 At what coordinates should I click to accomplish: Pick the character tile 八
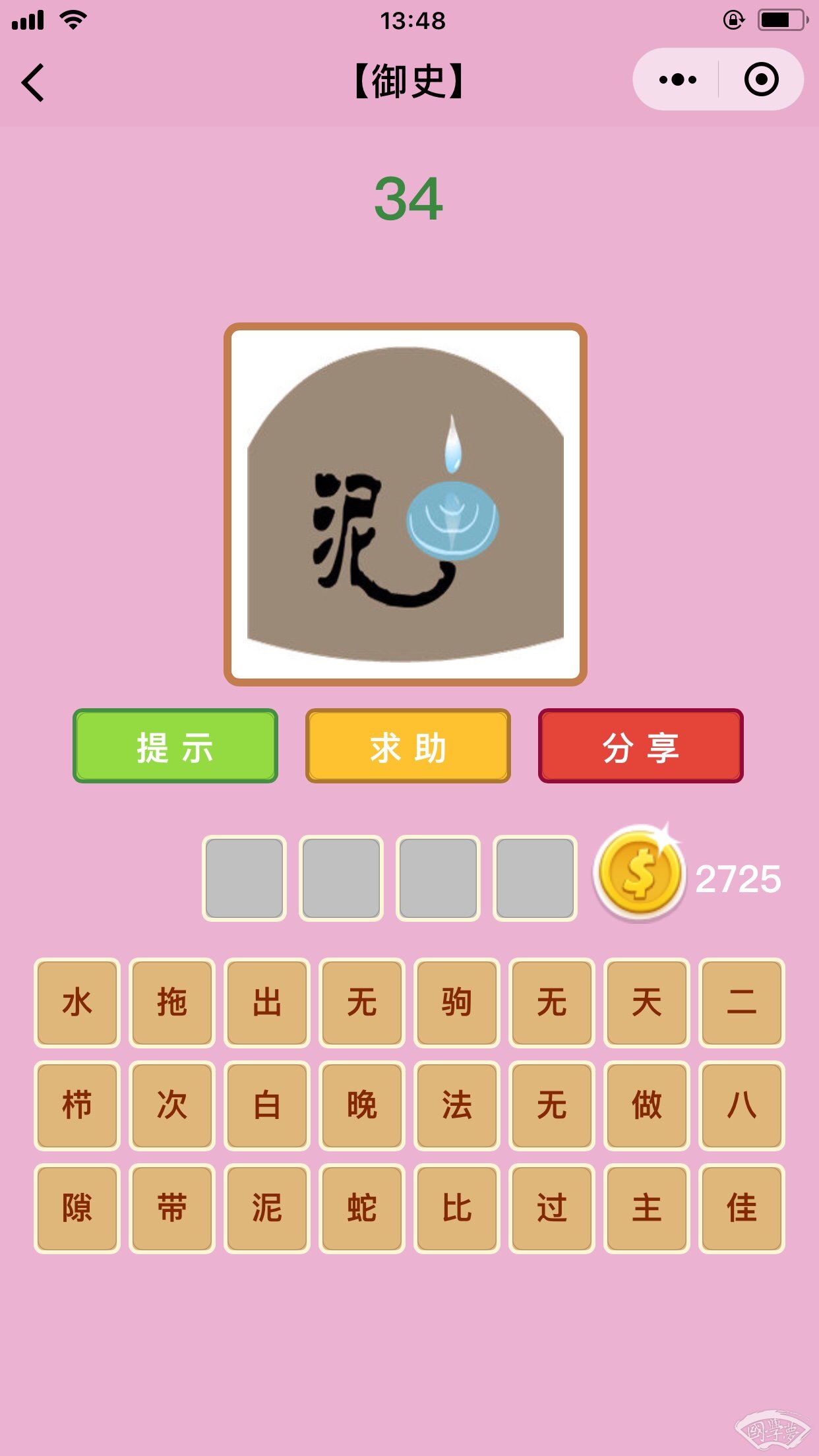coord(742,1105)
